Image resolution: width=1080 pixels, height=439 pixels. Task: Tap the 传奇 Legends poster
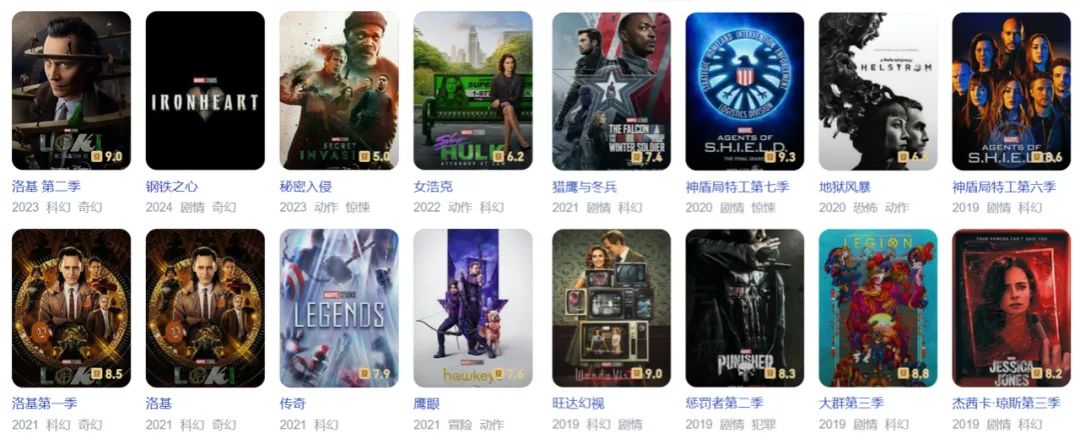(x=339, y=308)
